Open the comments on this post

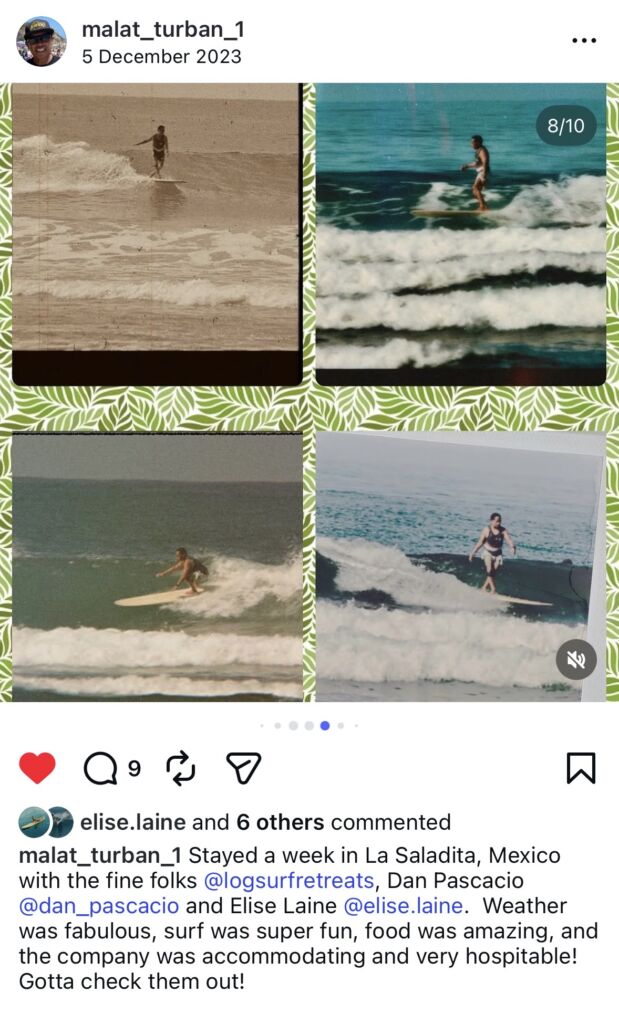point(101,768)
